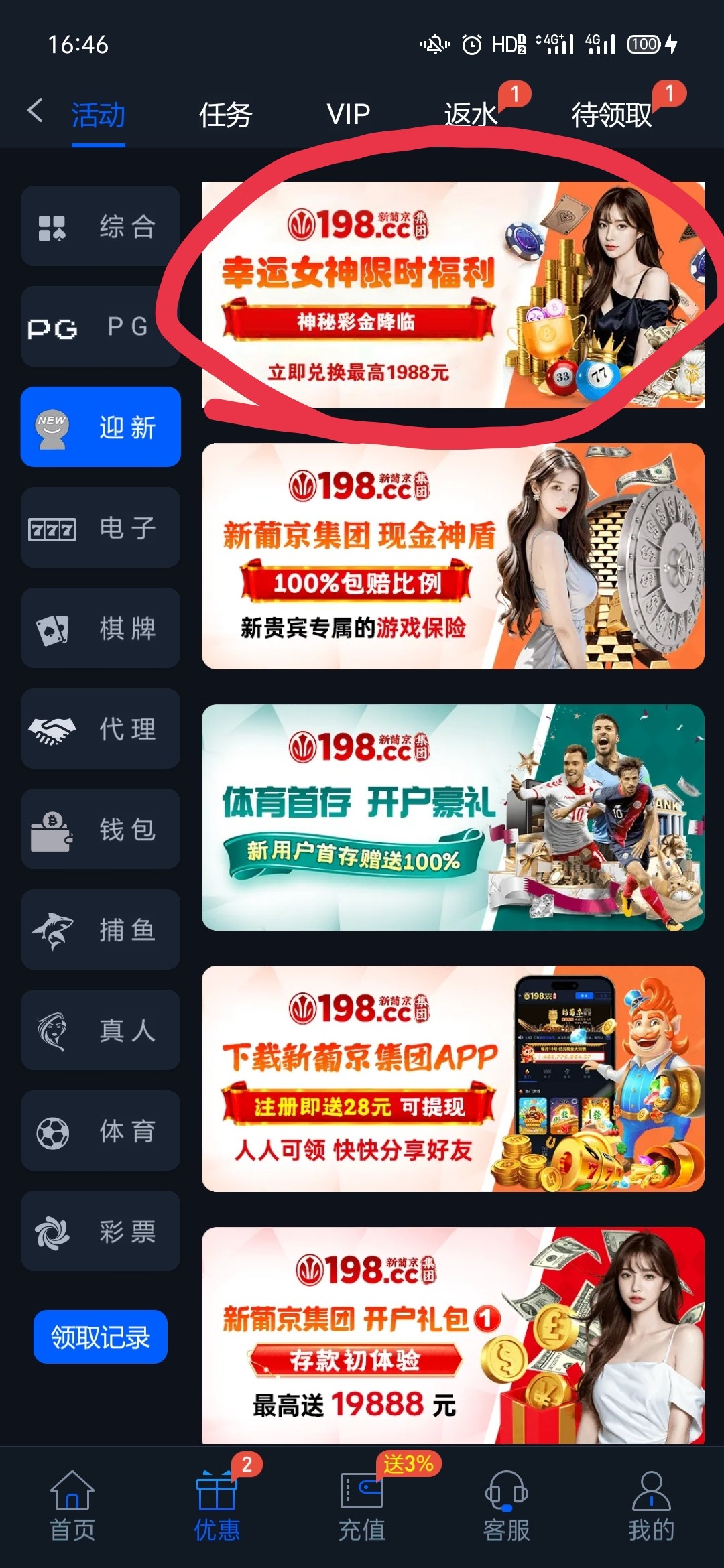Go to the 首页 bottom tab
Image resolution: width=724 pixels, height=1568 pixels.
click(72, 1506)
